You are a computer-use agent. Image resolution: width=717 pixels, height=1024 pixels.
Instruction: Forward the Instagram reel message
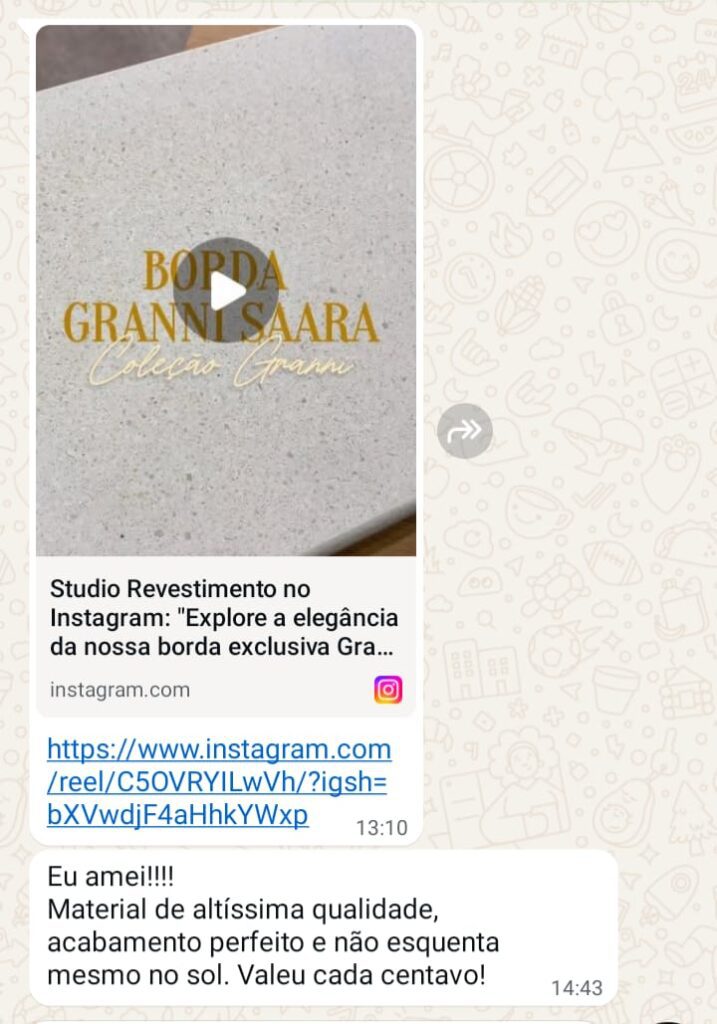tap(465, 431)
